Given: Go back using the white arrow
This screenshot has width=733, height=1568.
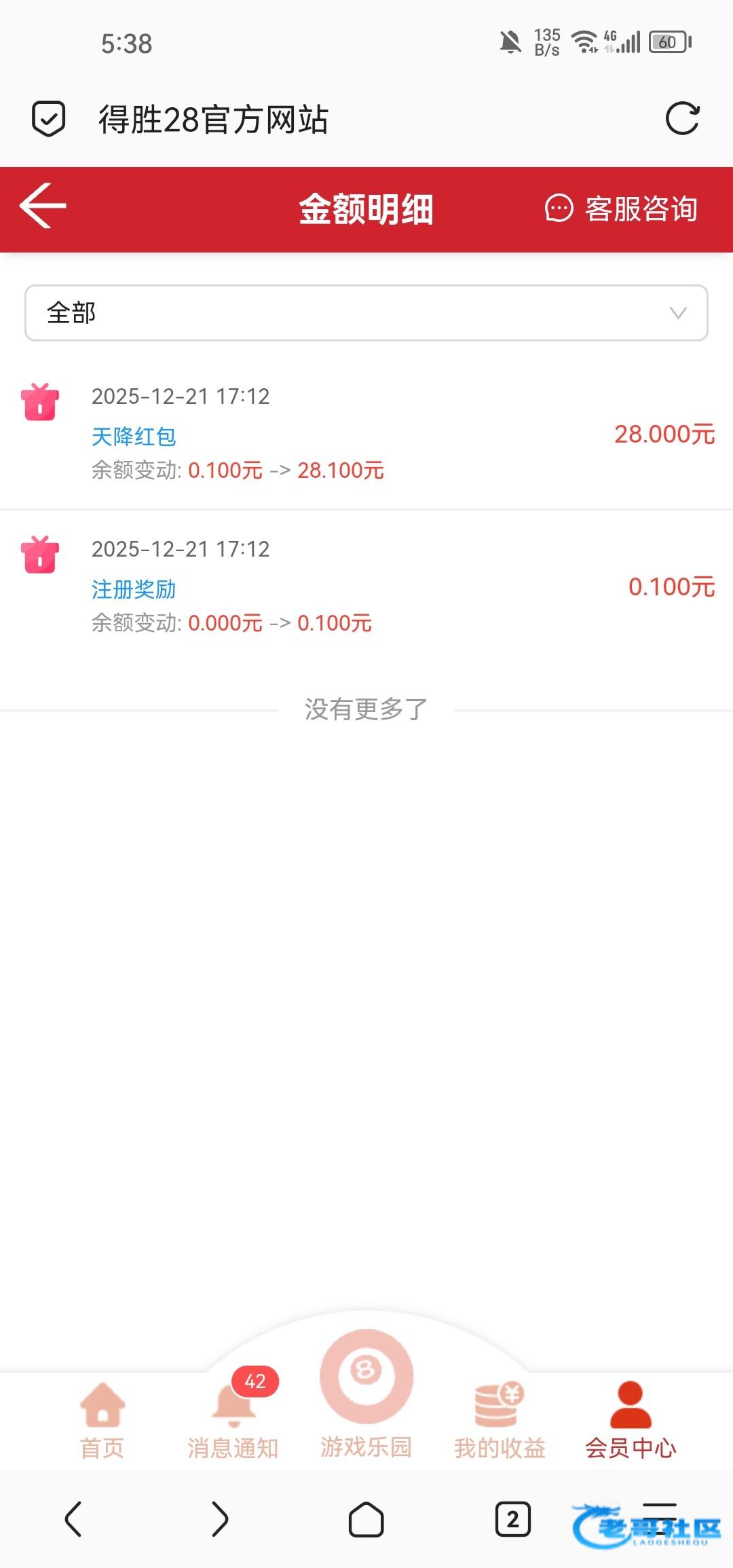Looking at the screenshot, I should point(43,206).
